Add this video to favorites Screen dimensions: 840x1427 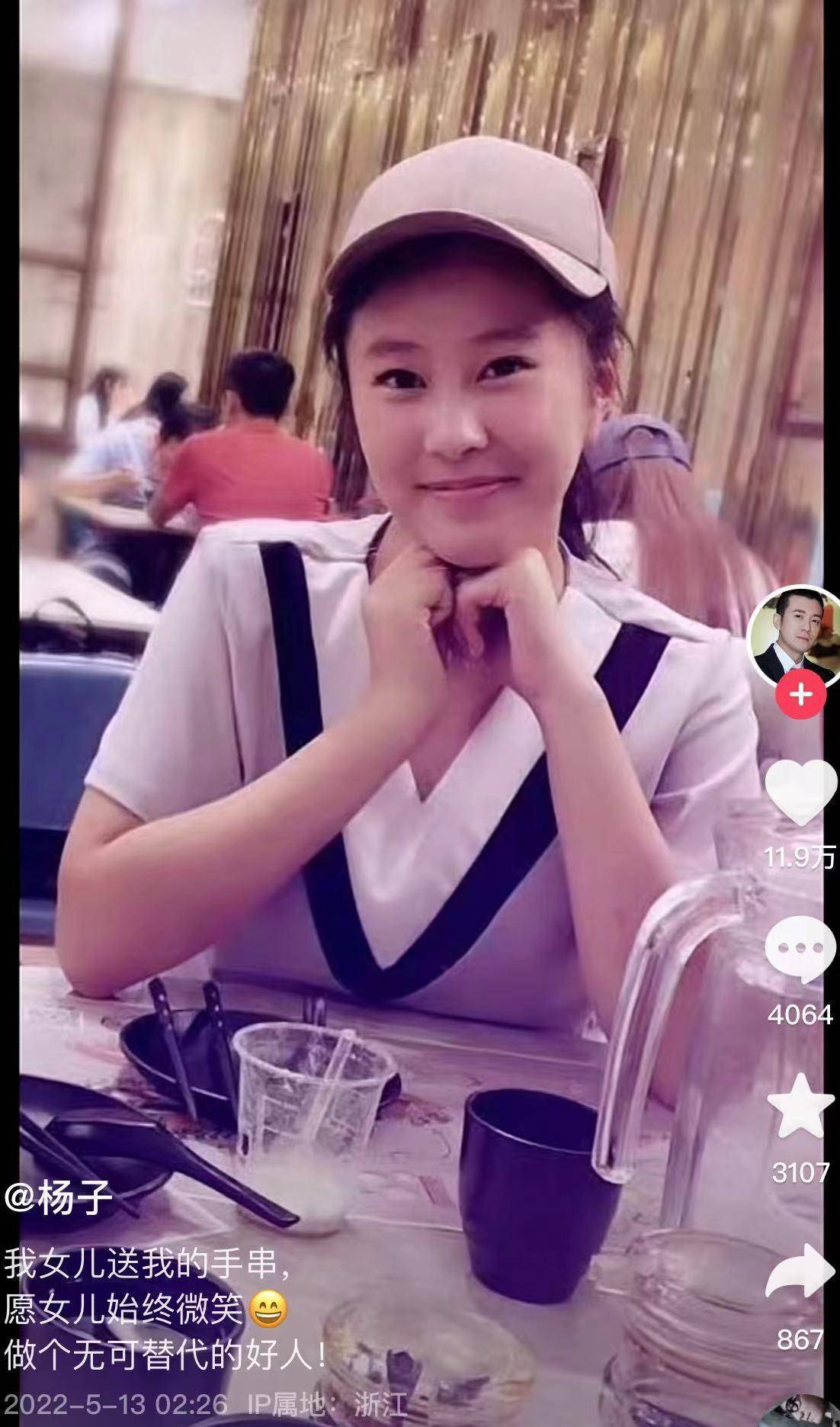tap(800, 1107)
